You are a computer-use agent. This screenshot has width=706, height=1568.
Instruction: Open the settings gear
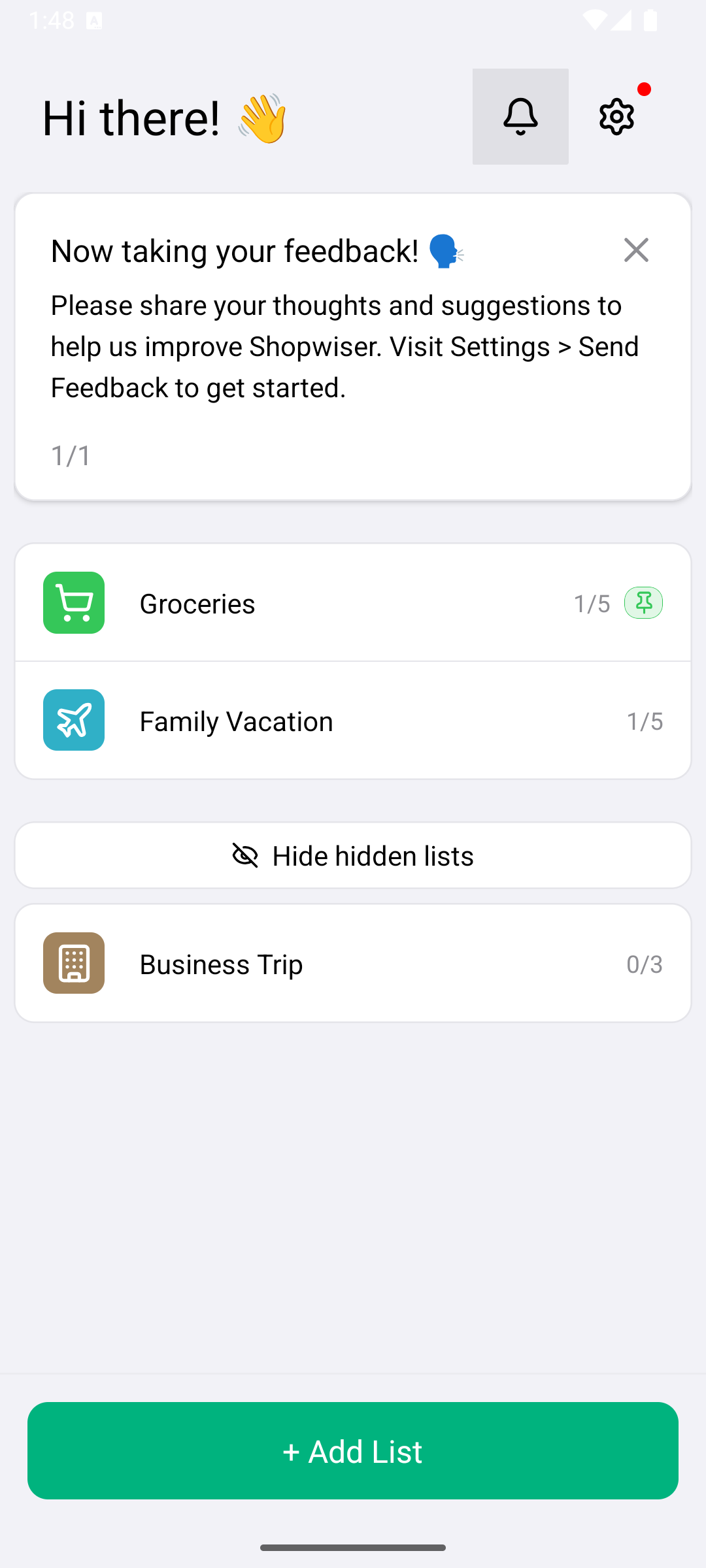click(615, 116)
